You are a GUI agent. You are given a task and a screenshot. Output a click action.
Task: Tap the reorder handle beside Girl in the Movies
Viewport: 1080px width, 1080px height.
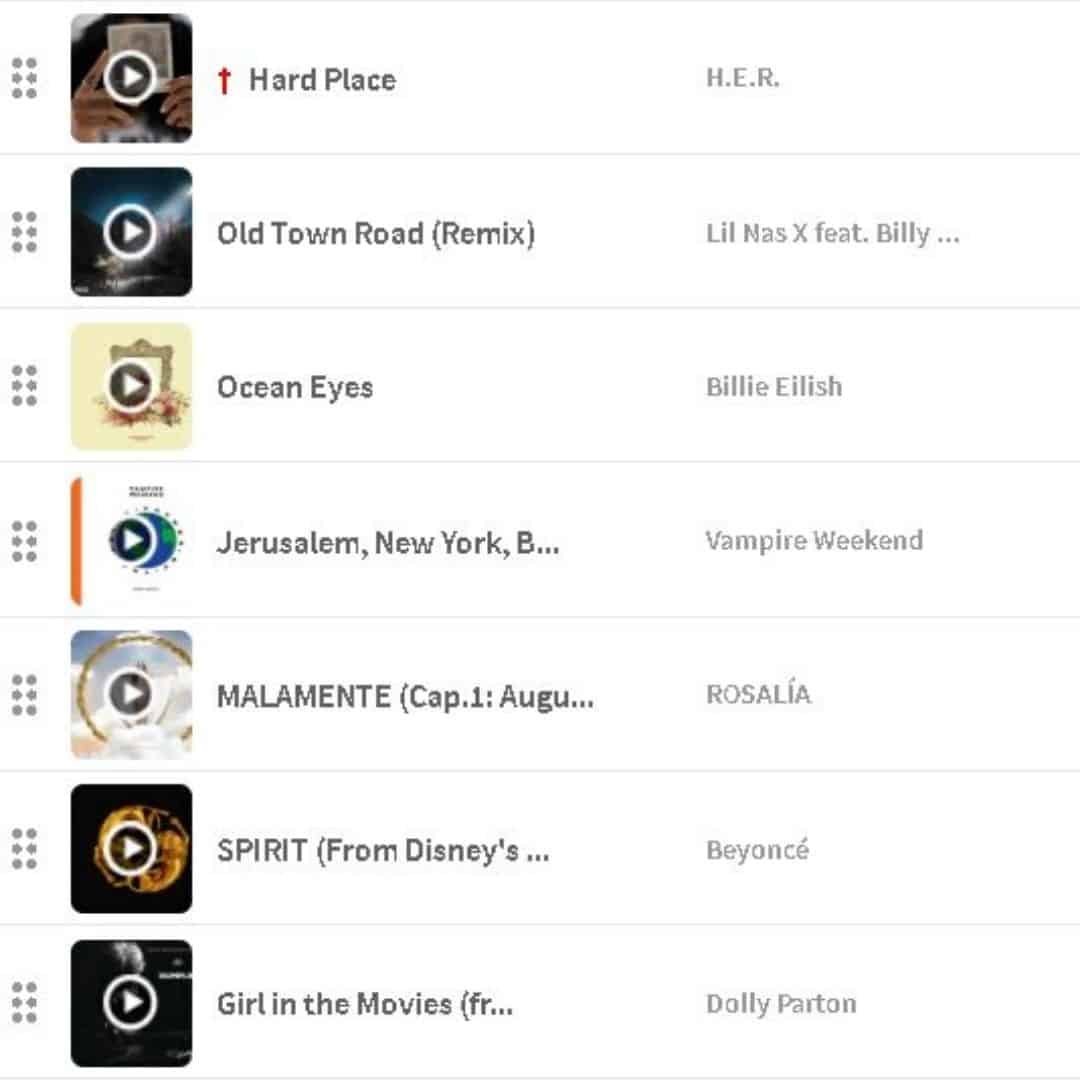point(24,1003)
